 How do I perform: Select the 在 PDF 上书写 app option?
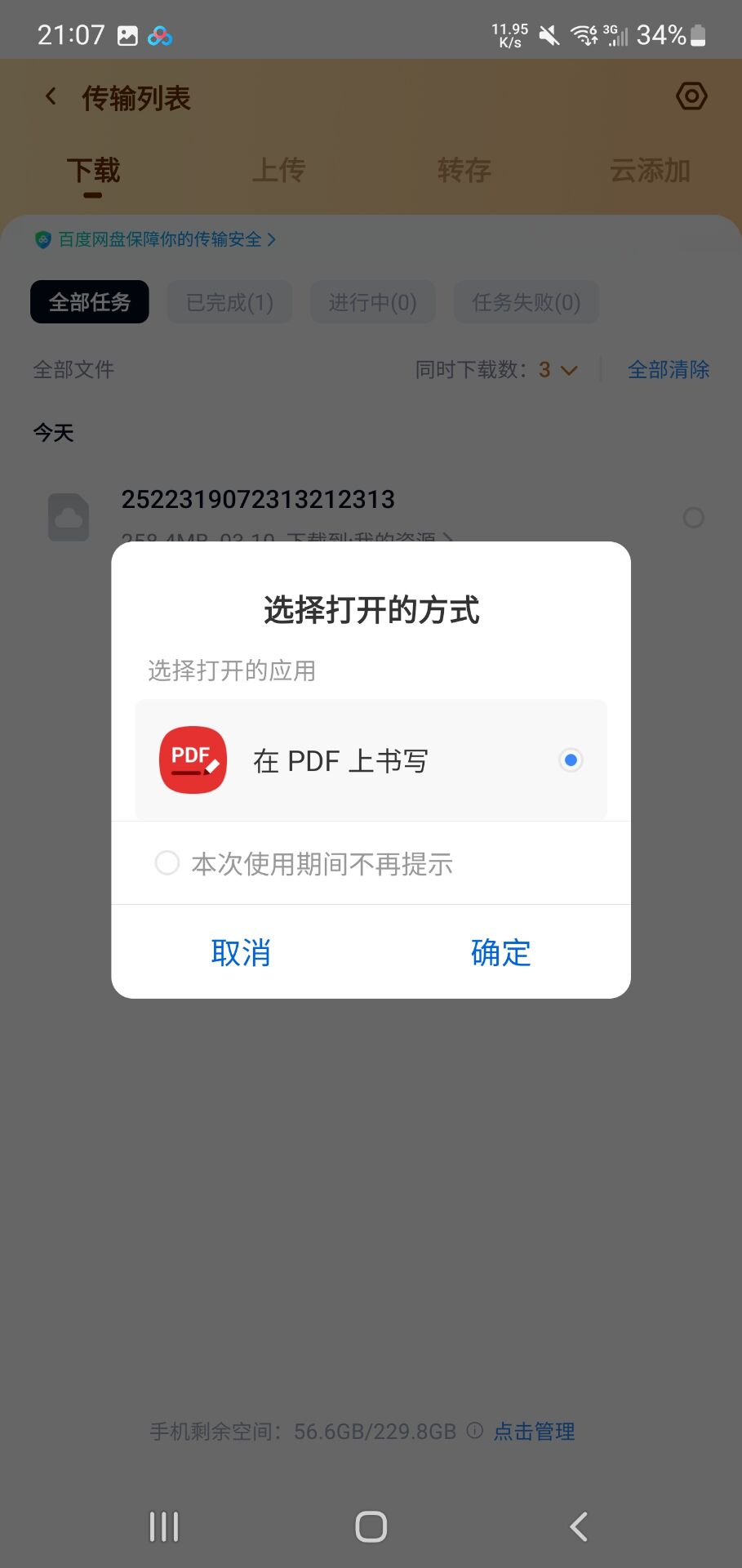pos(371,760)
